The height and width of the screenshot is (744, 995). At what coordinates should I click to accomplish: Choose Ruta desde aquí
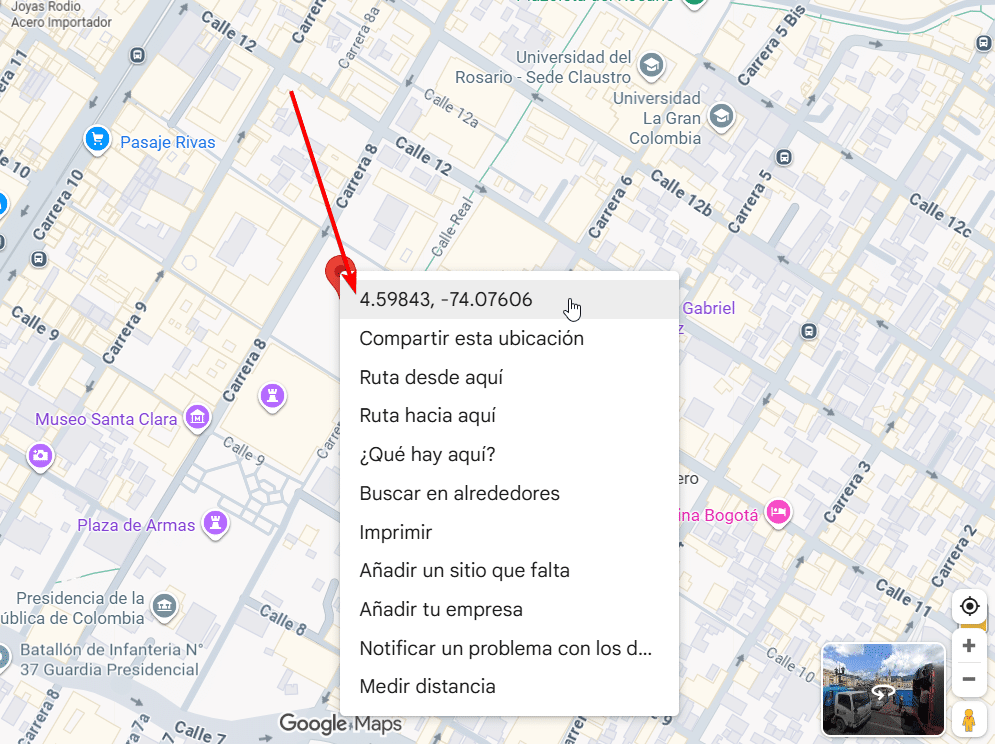431,377
